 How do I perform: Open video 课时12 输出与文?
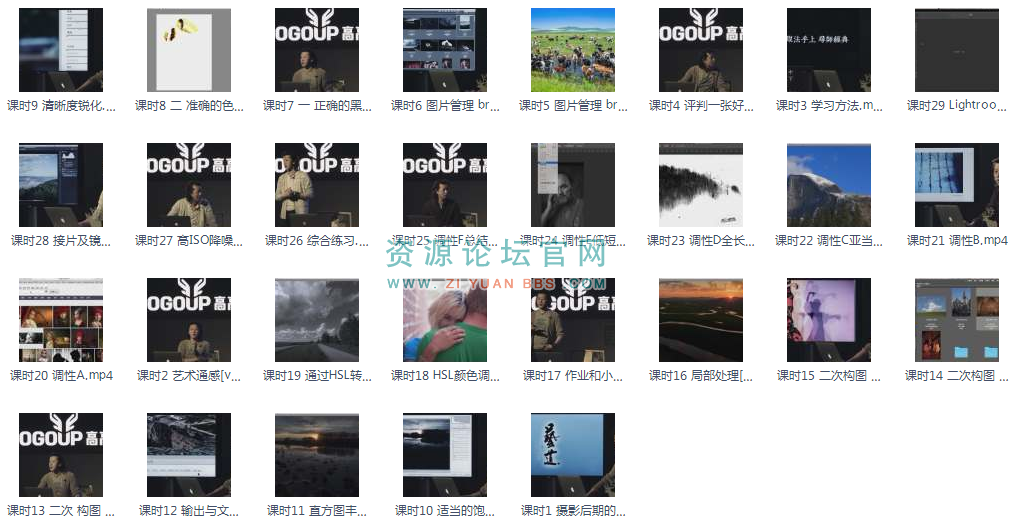(189, 455)
